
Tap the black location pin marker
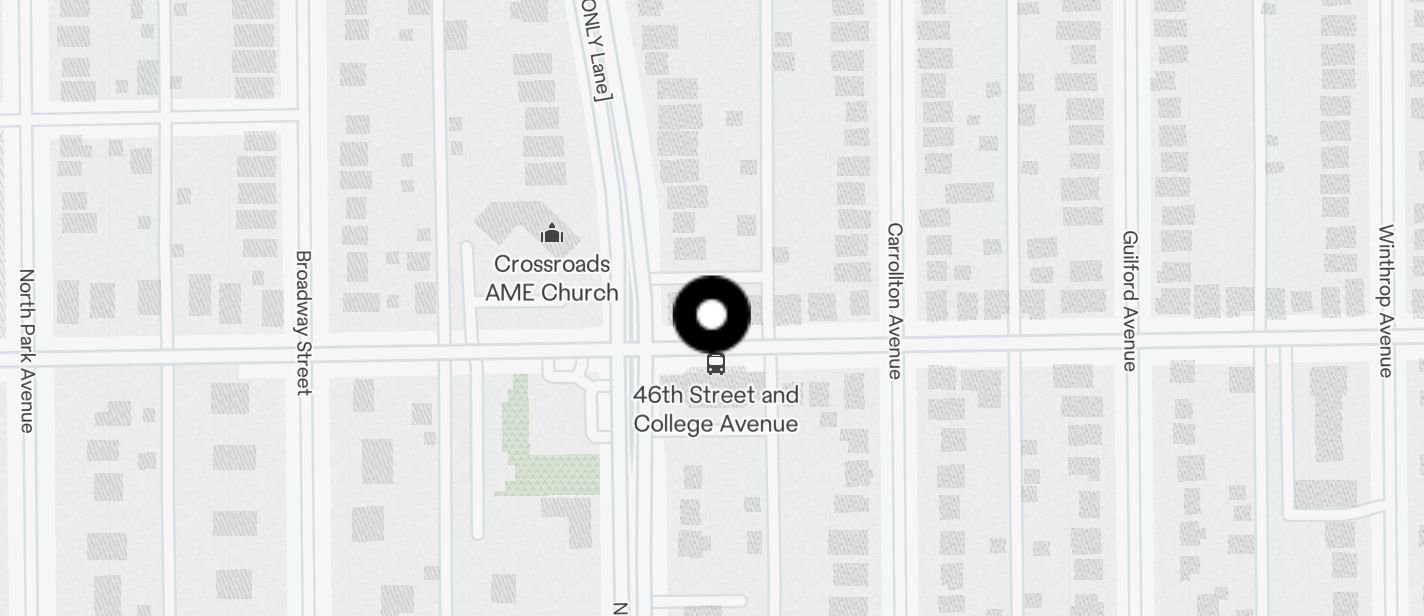click(x=711, y=315)
